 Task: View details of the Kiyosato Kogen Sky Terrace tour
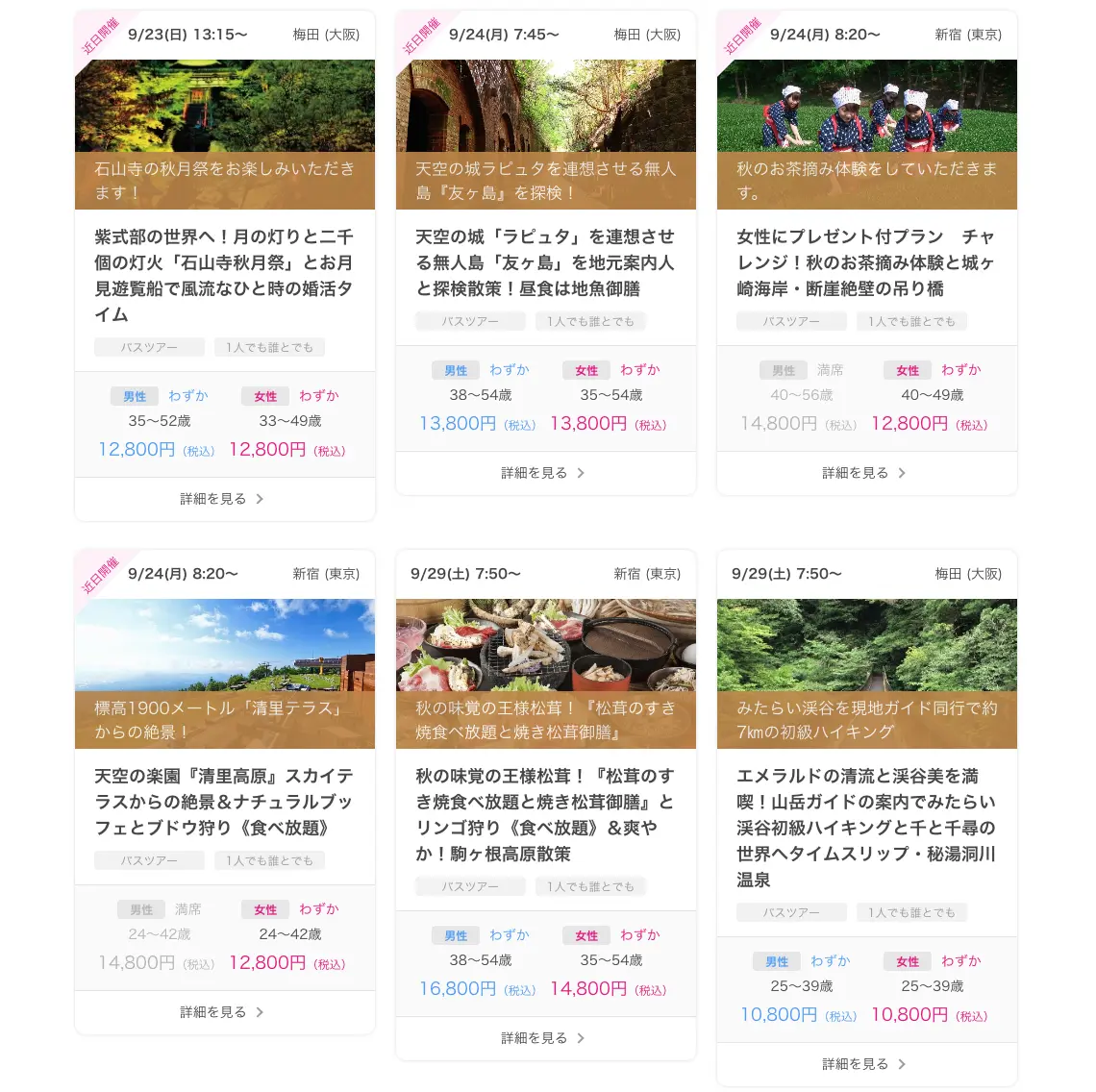point(223,1012)
